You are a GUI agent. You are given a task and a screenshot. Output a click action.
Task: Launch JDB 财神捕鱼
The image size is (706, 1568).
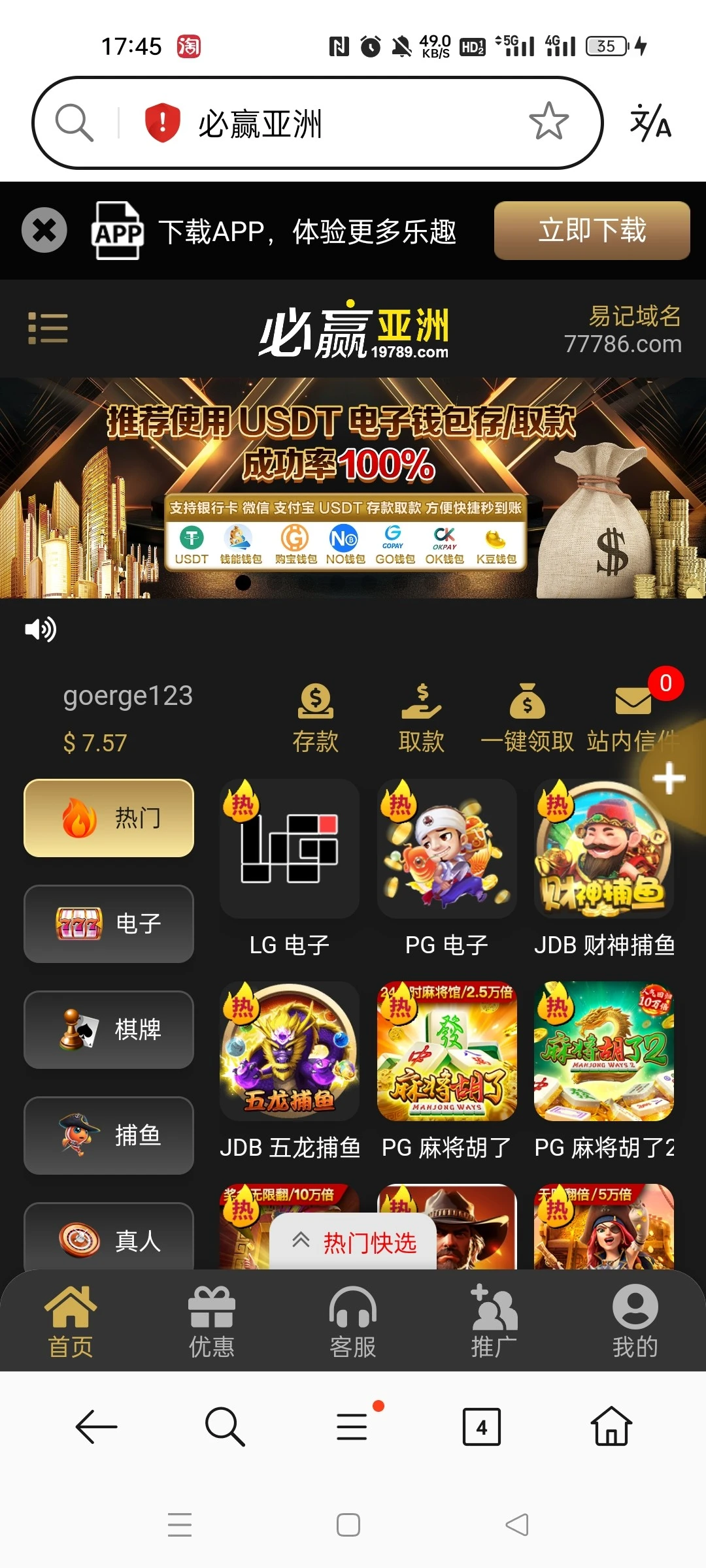coord(604,849)
